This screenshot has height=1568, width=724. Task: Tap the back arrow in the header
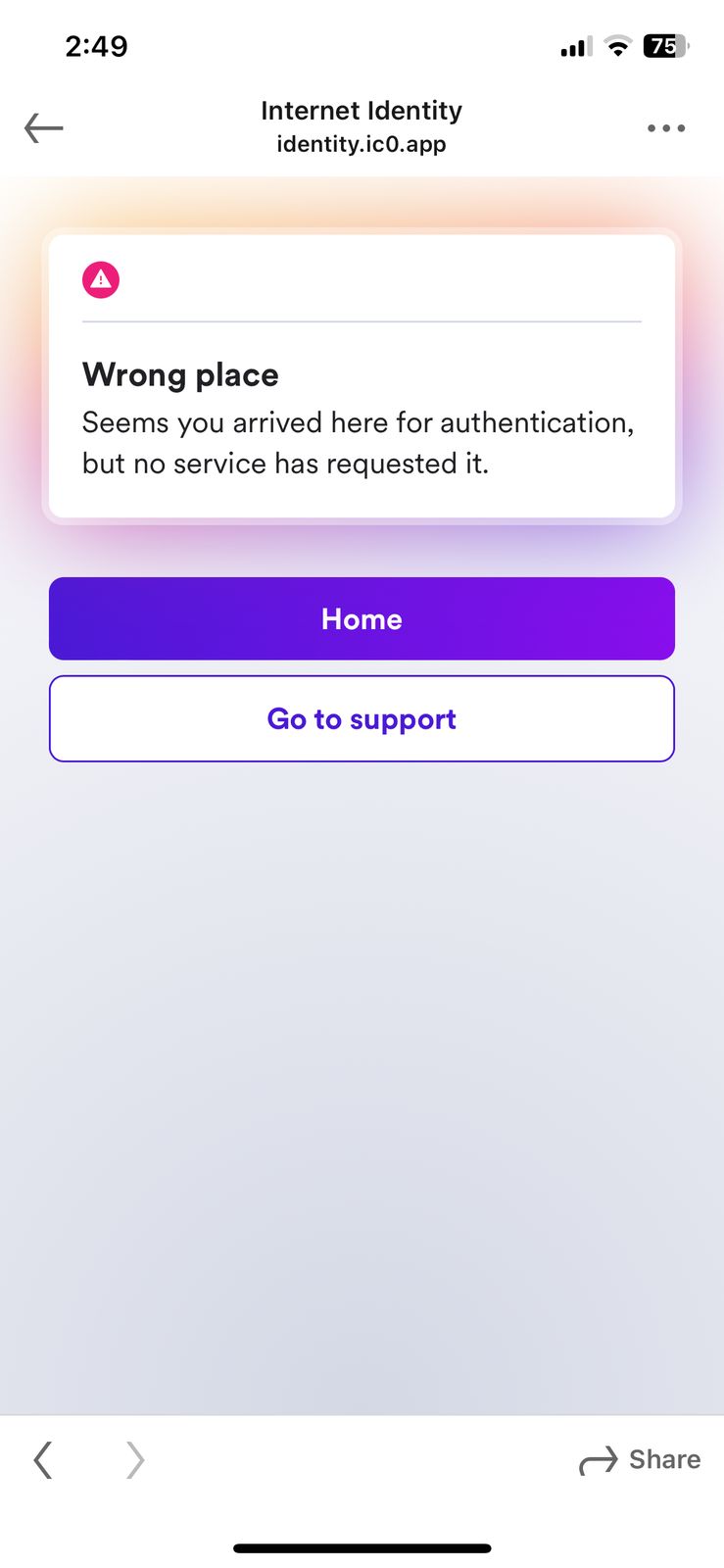point(43,128)
